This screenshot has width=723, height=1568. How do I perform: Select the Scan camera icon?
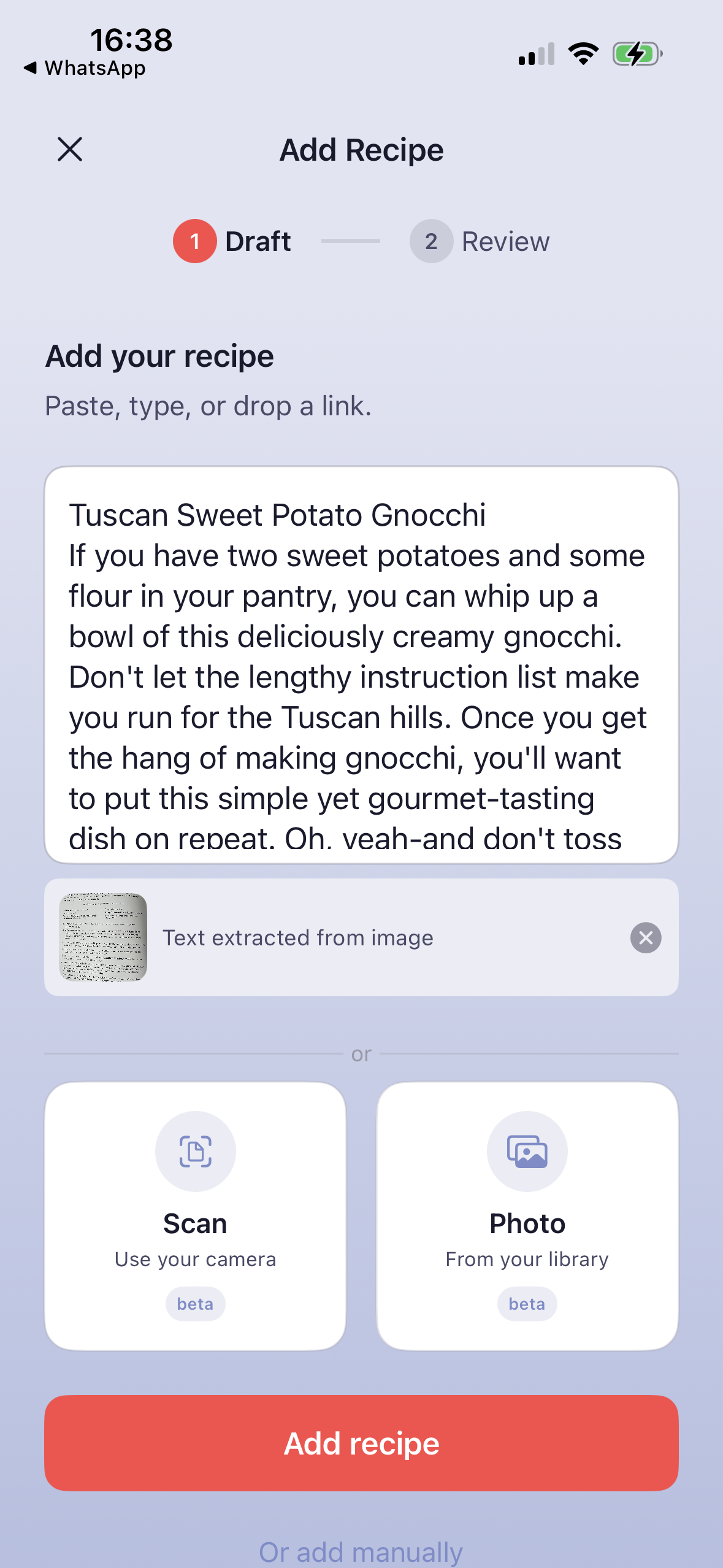[195, 1151]
